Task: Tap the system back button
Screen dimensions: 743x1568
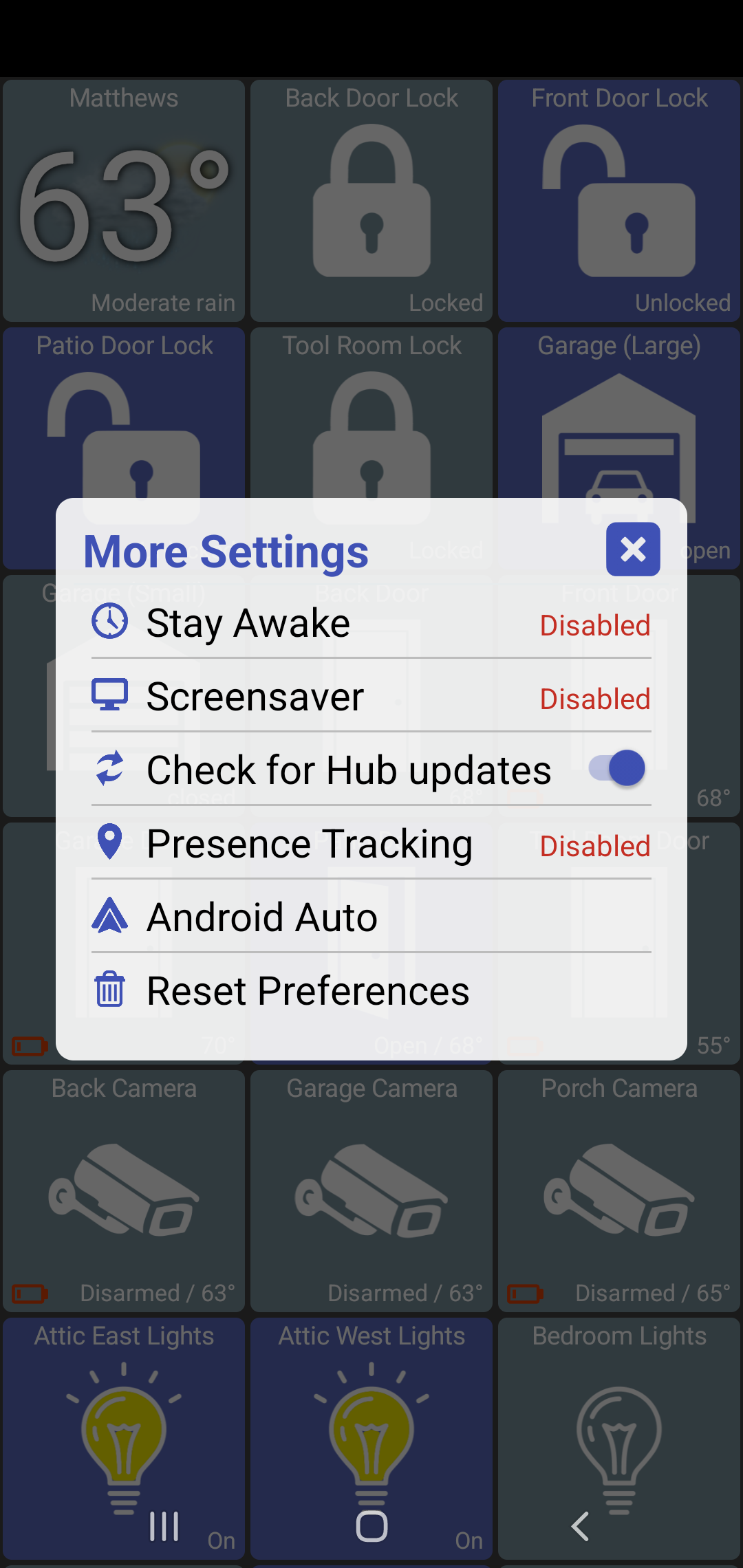Action: point(579,1526)
